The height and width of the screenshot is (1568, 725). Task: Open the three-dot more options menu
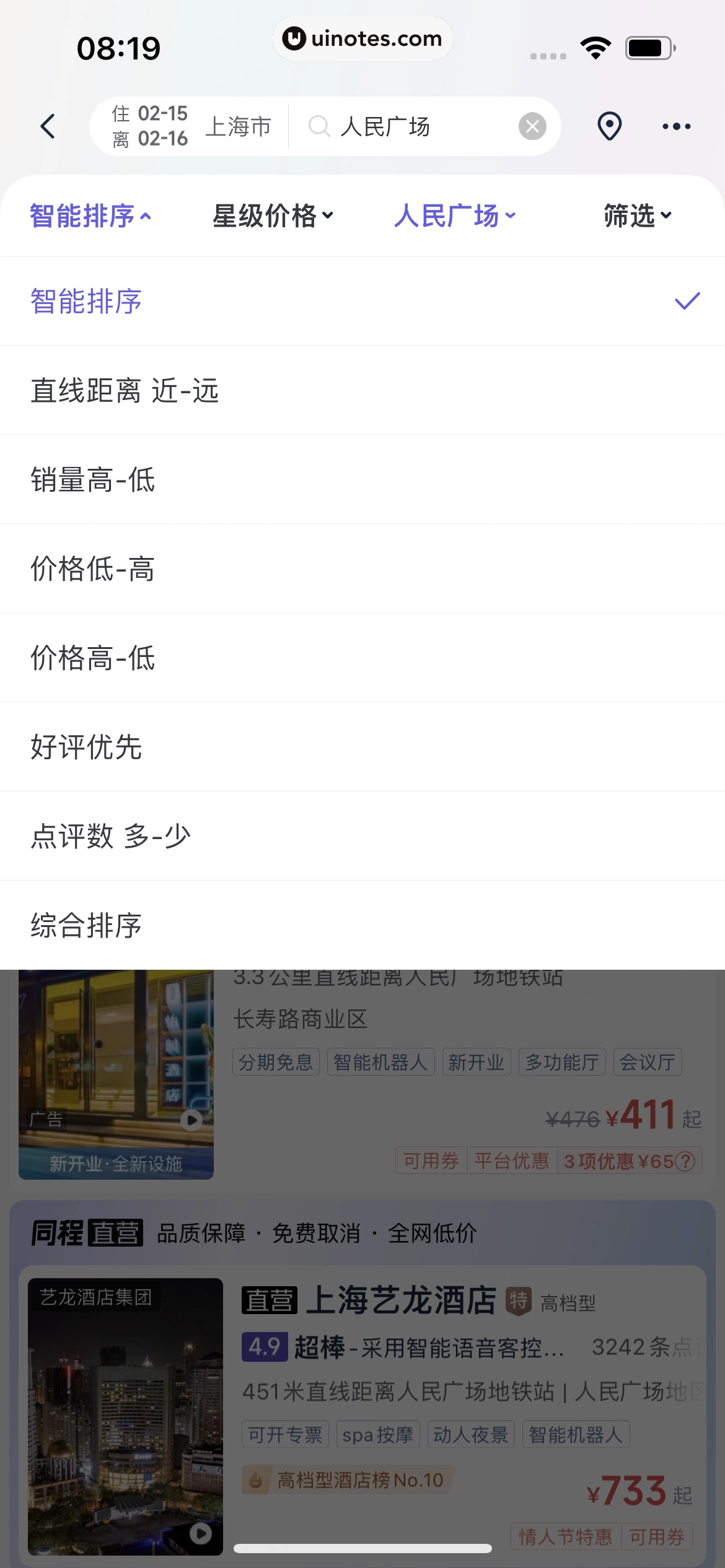tap(676, 126)
